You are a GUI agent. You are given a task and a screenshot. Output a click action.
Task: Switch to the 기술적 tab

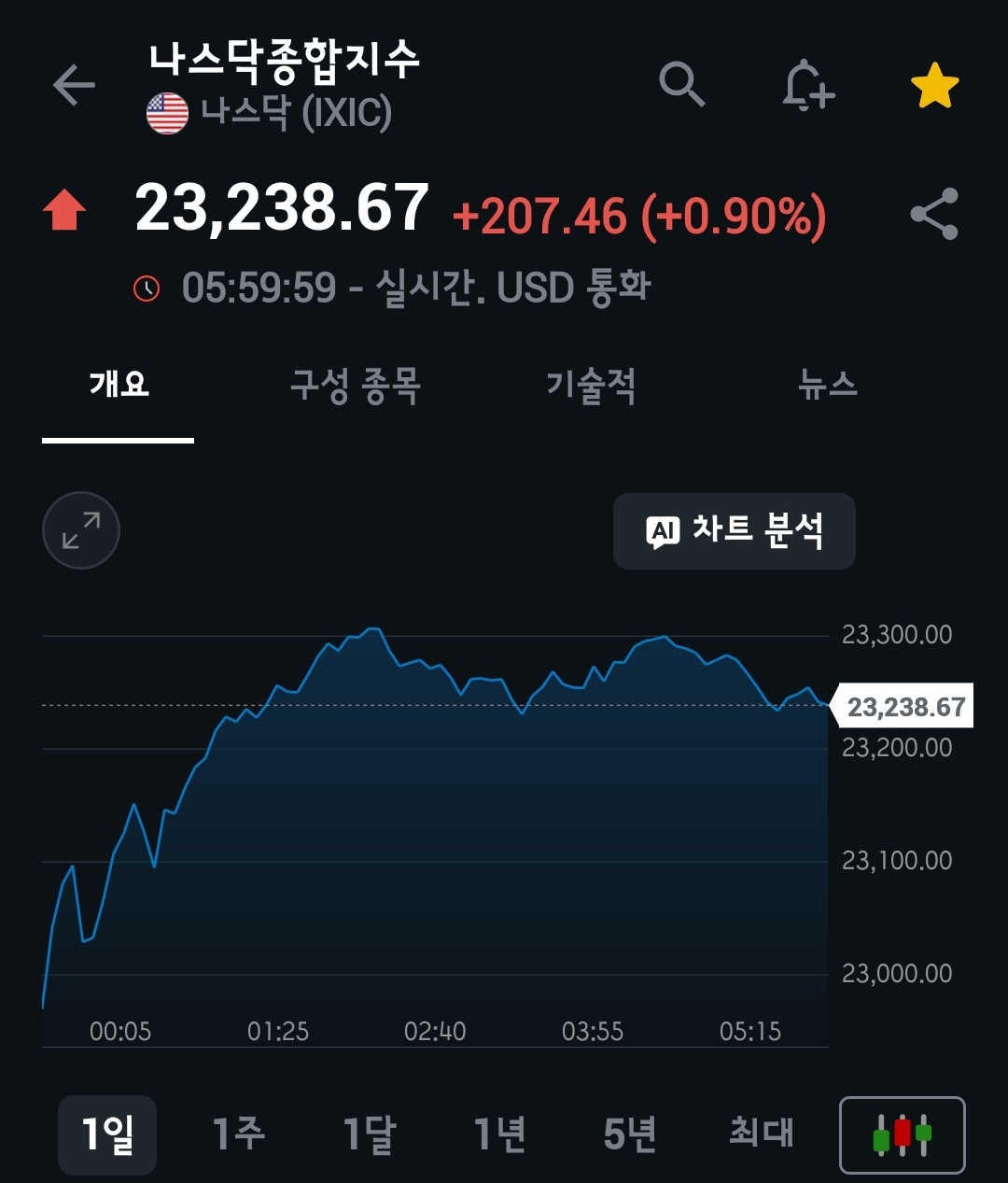(x=591, y=385)
